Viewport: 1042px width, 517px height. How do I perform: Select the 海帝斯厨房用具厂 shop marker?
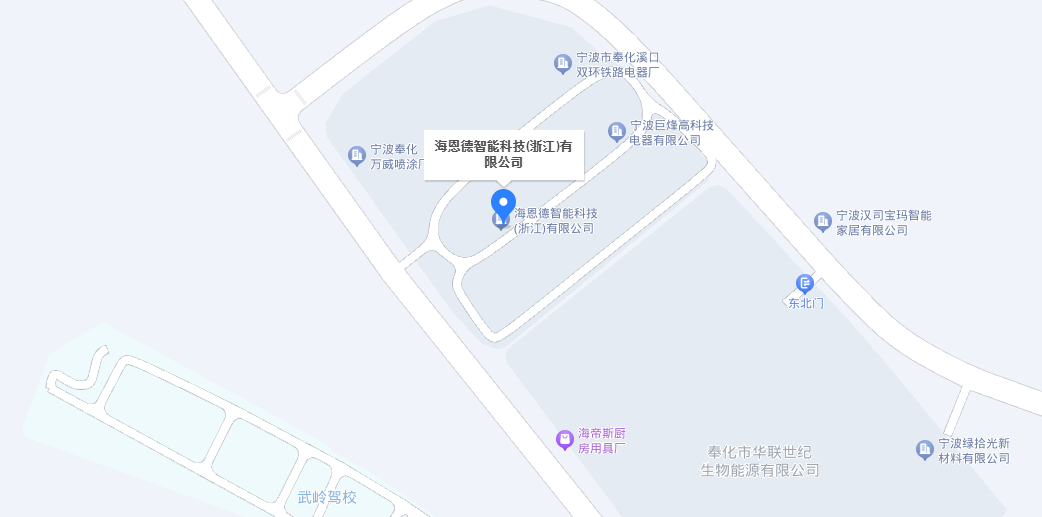point(565,439)
